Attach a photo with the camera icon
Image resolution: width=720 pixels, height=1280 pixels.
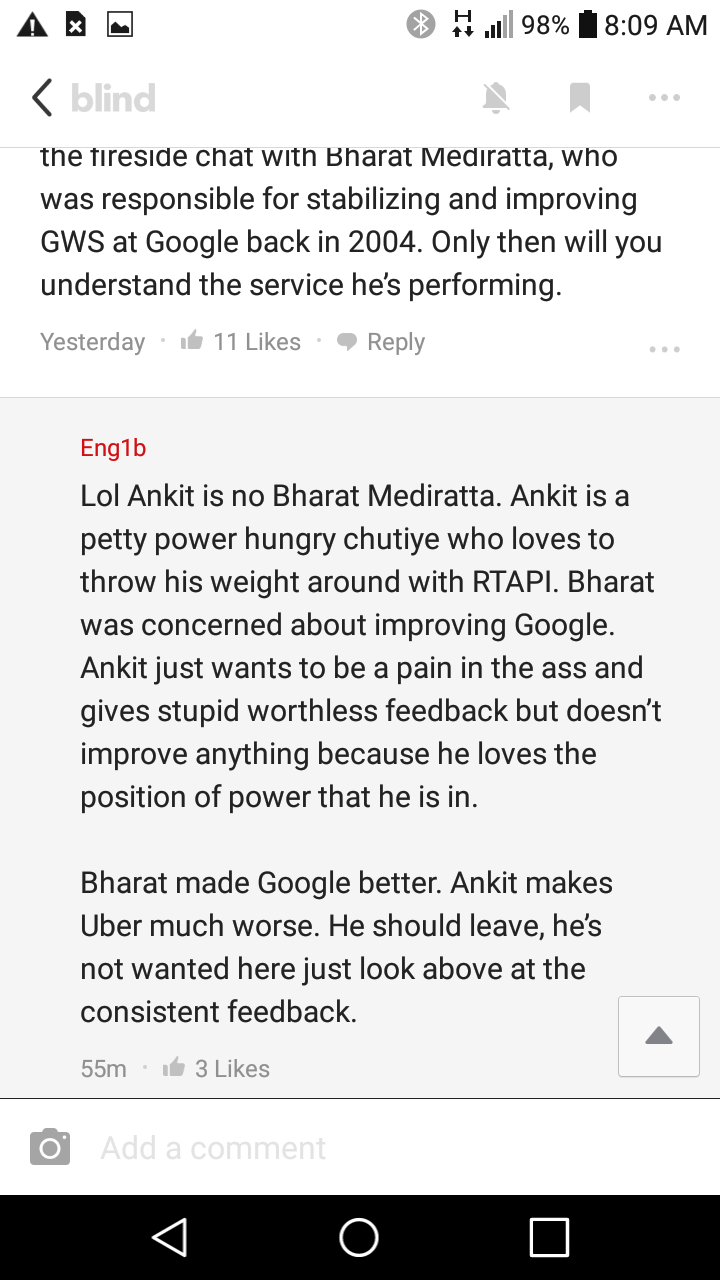point(50,1147)
